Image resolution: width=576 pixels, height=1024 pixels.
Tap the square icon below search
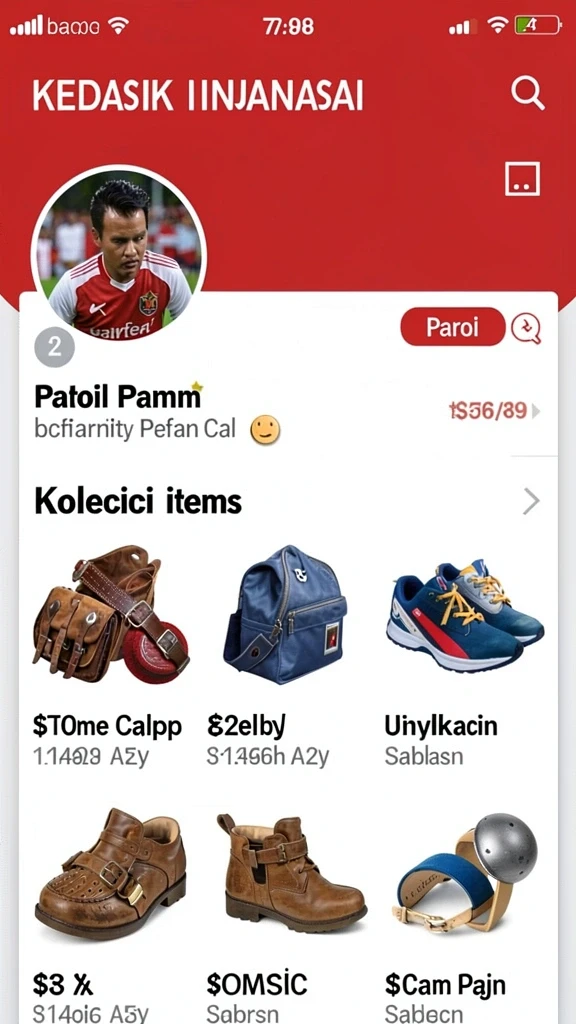click(522, 178)
